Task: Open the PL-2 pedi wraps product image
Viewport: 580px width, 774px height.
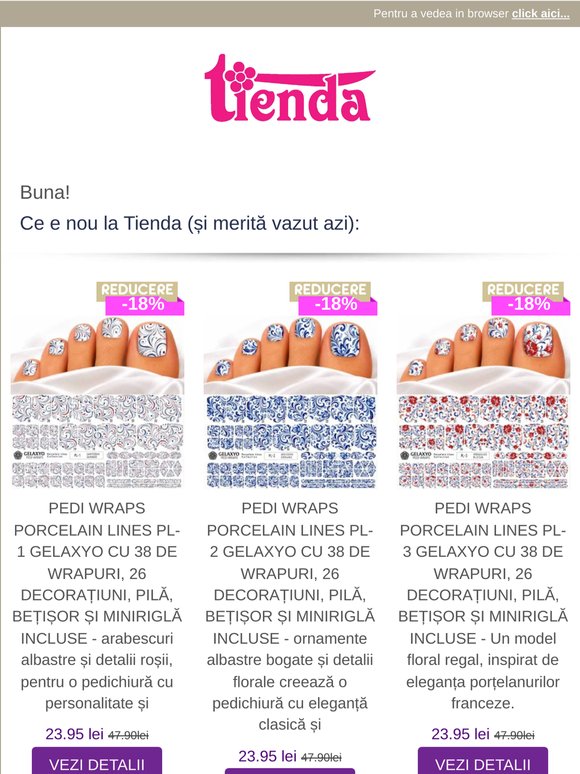Action: (290, 386)
